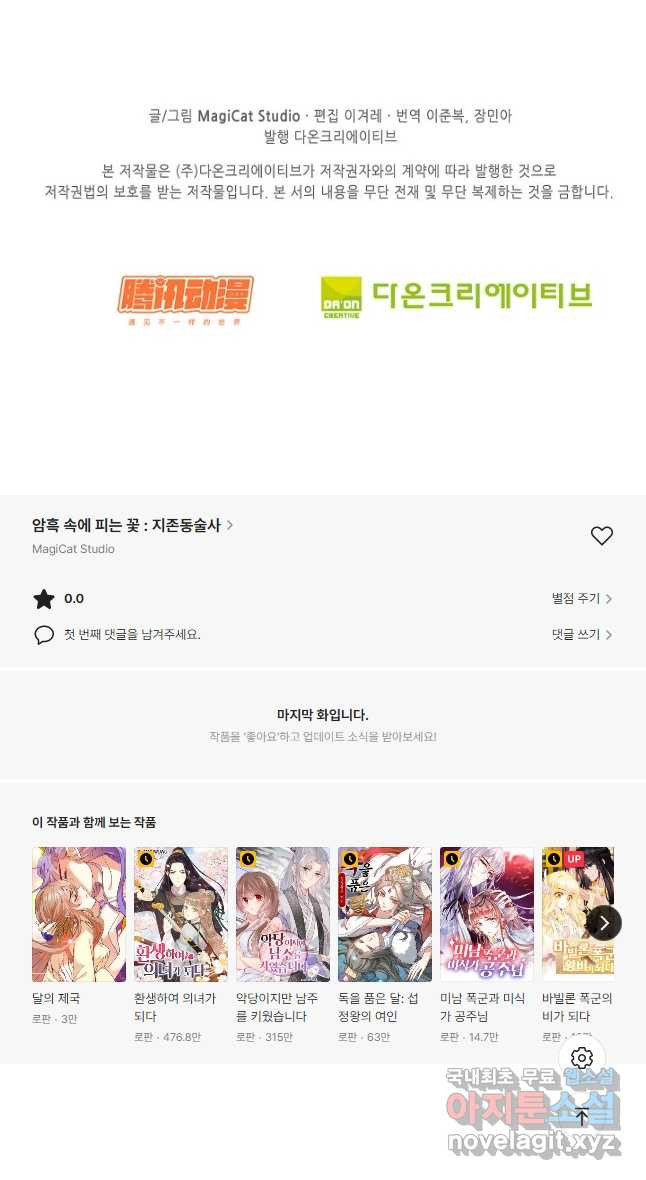Open the 암흑 속에 피는 꽃 : 지존동술사 series page
Viewport: 646px width, 1180px height.
(133, 525)
